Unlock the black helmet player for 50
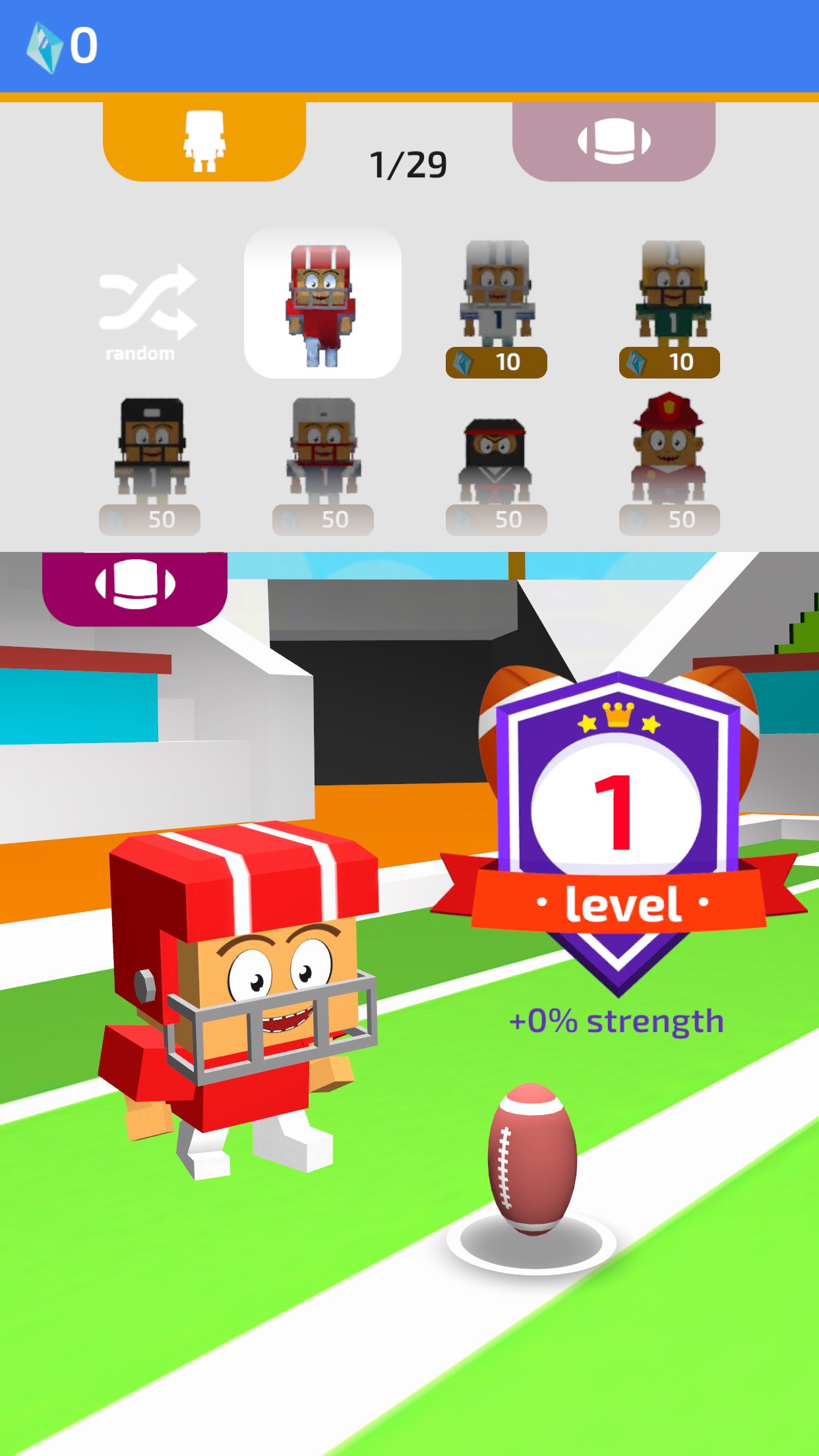819x1456 pixels. click(150, 466)
